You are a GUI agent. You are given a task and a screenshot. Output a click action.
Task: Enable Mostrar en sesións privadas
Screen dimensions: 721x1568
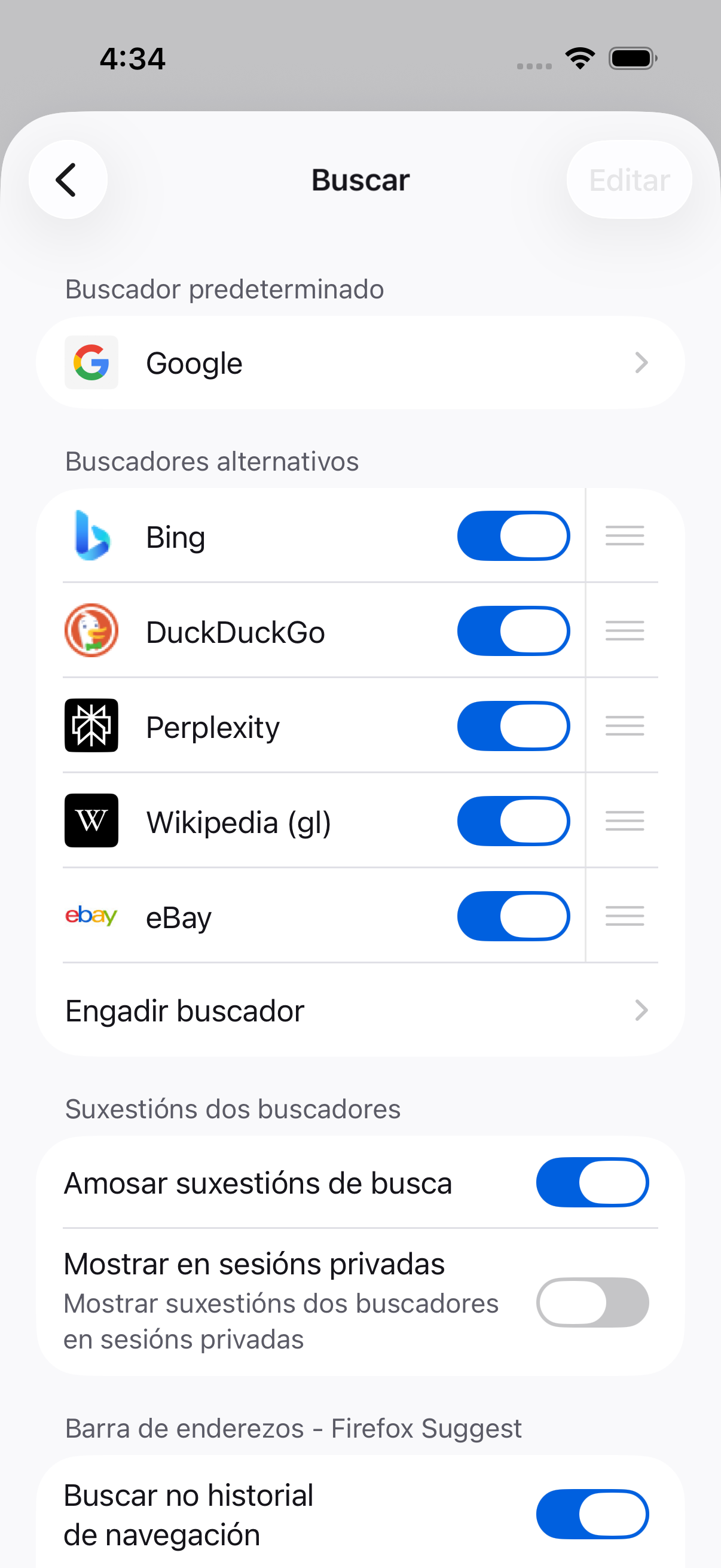point(591,1302)
